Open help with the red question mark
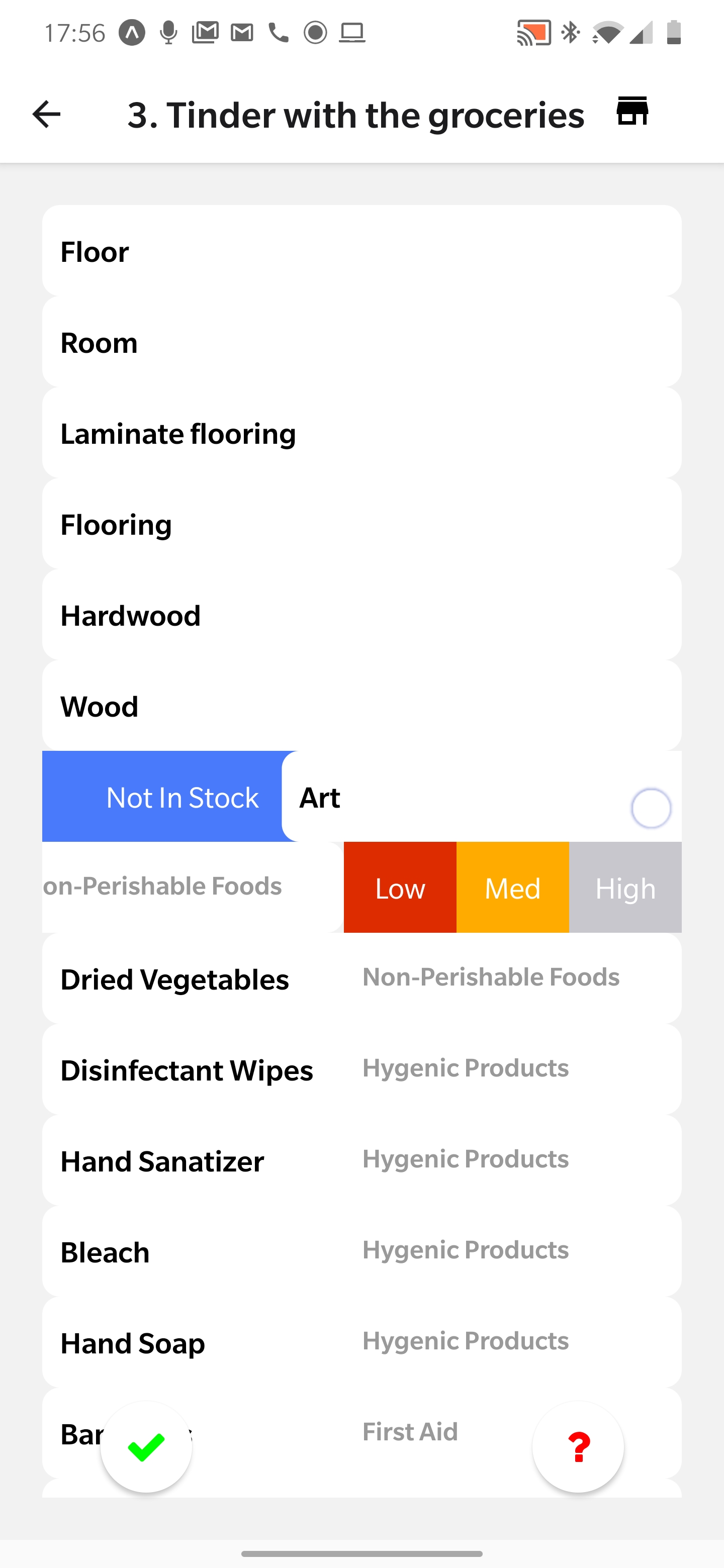The image size is (724, 1568). [578, 1447]
